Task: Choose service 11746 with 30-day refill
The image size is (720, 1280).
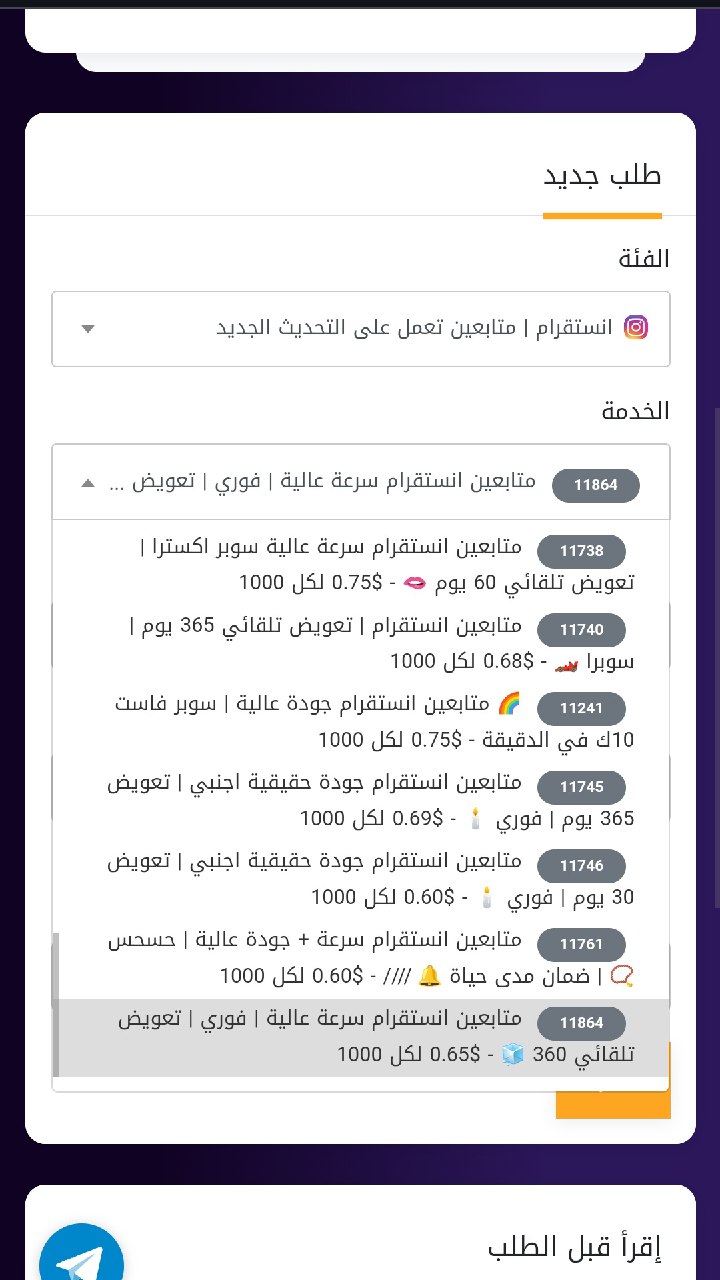Action: point(361,880)
